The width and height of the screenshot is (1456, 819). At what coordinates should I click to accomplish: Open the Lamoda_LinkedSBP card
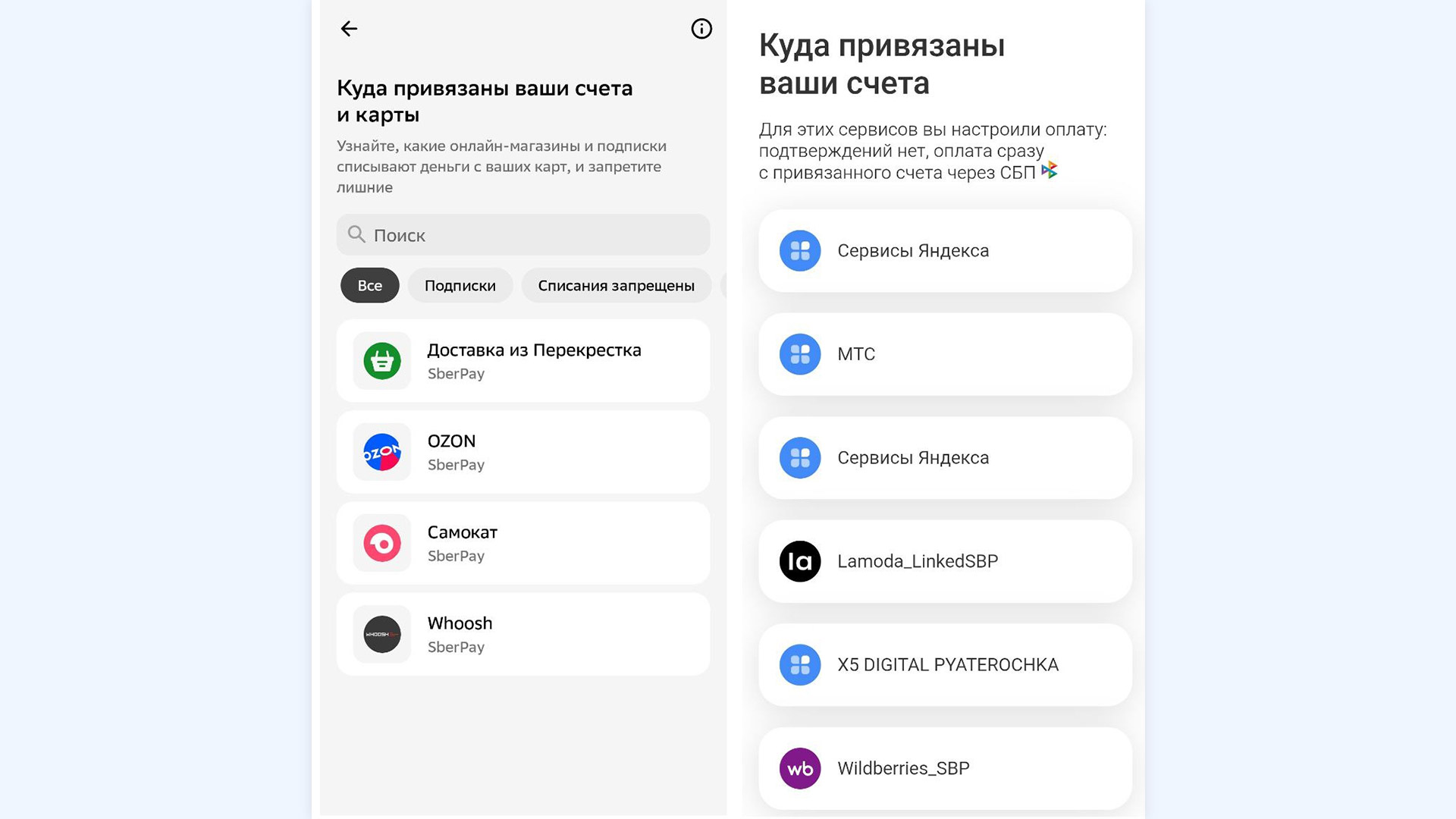pos(945,561)
